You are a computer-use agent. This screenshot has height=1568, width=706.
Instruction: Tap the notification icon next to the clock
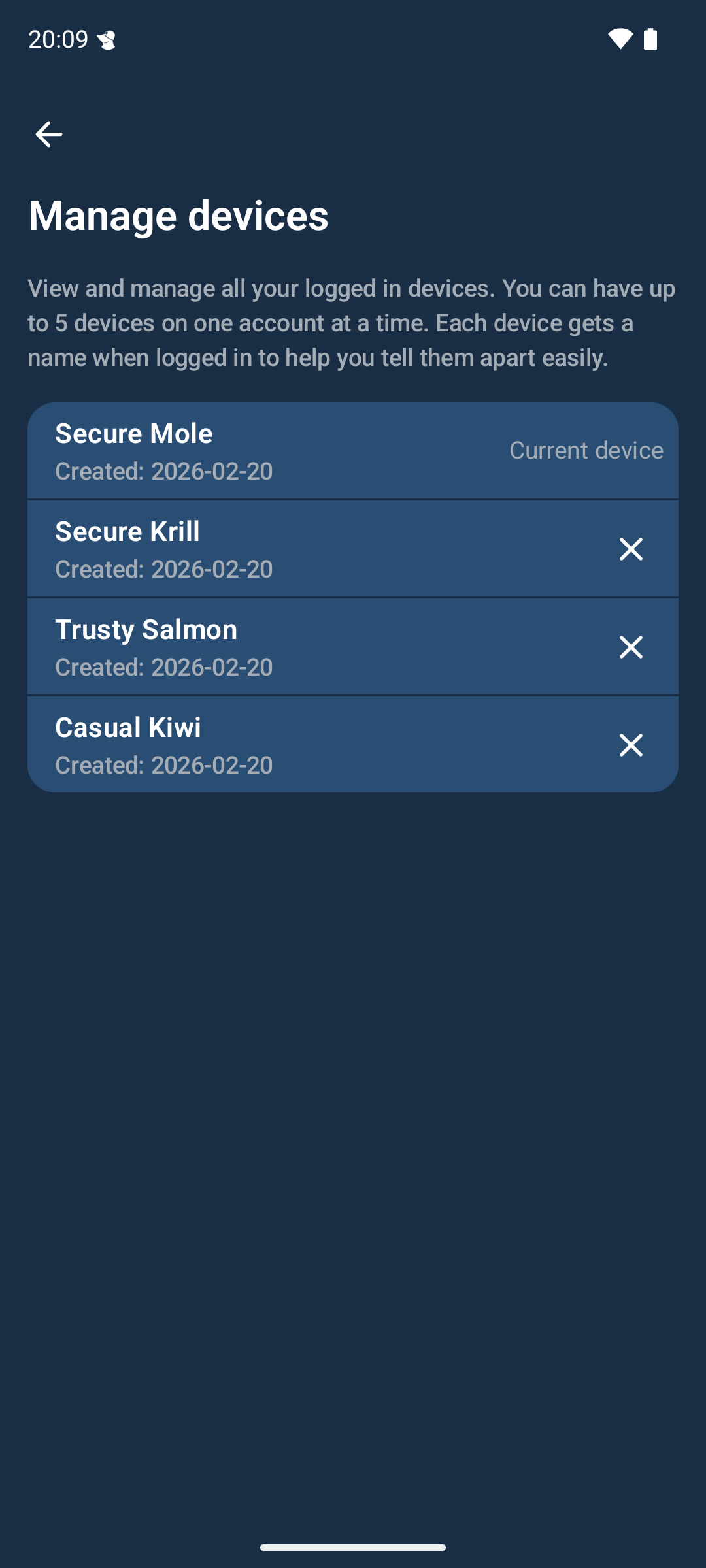[x=107, y=41]
